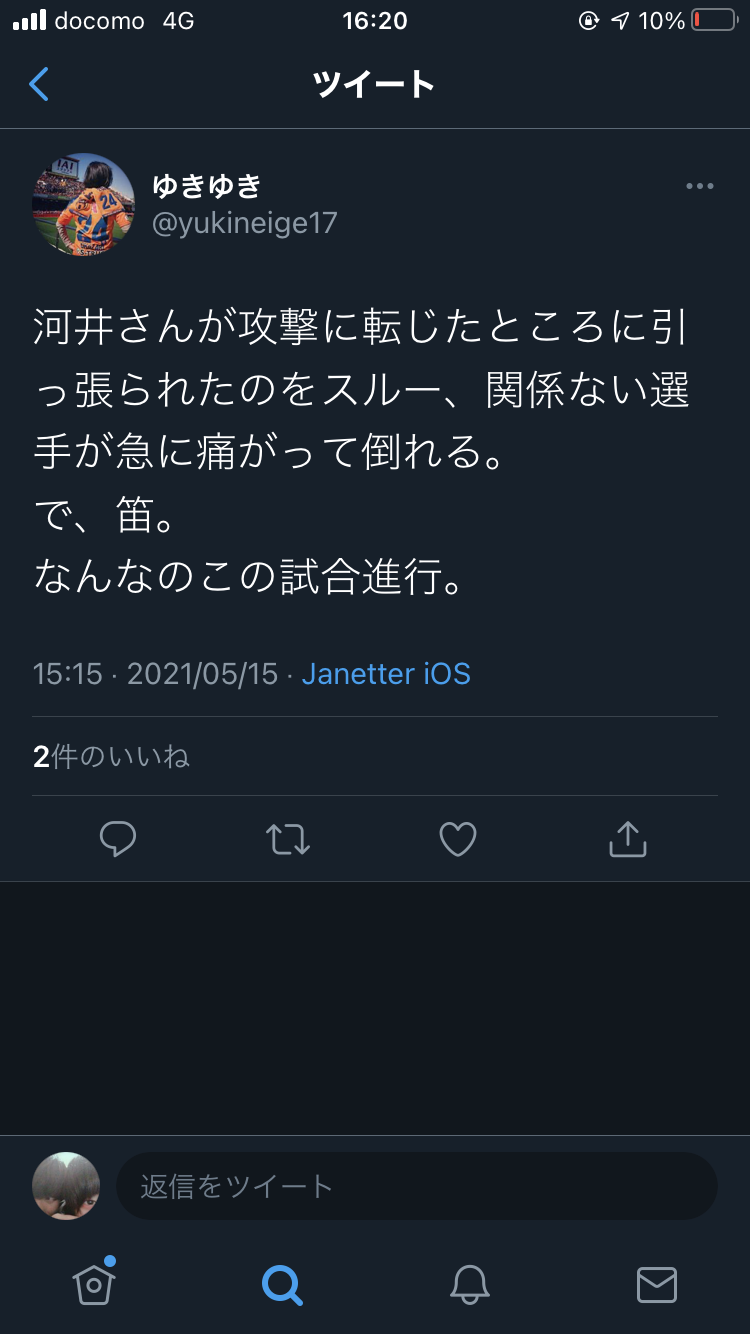Image resolution: width=750 pixels, height=1334 pixels.
Task: Retweet this tweet
Action: (x=288, y=839)
